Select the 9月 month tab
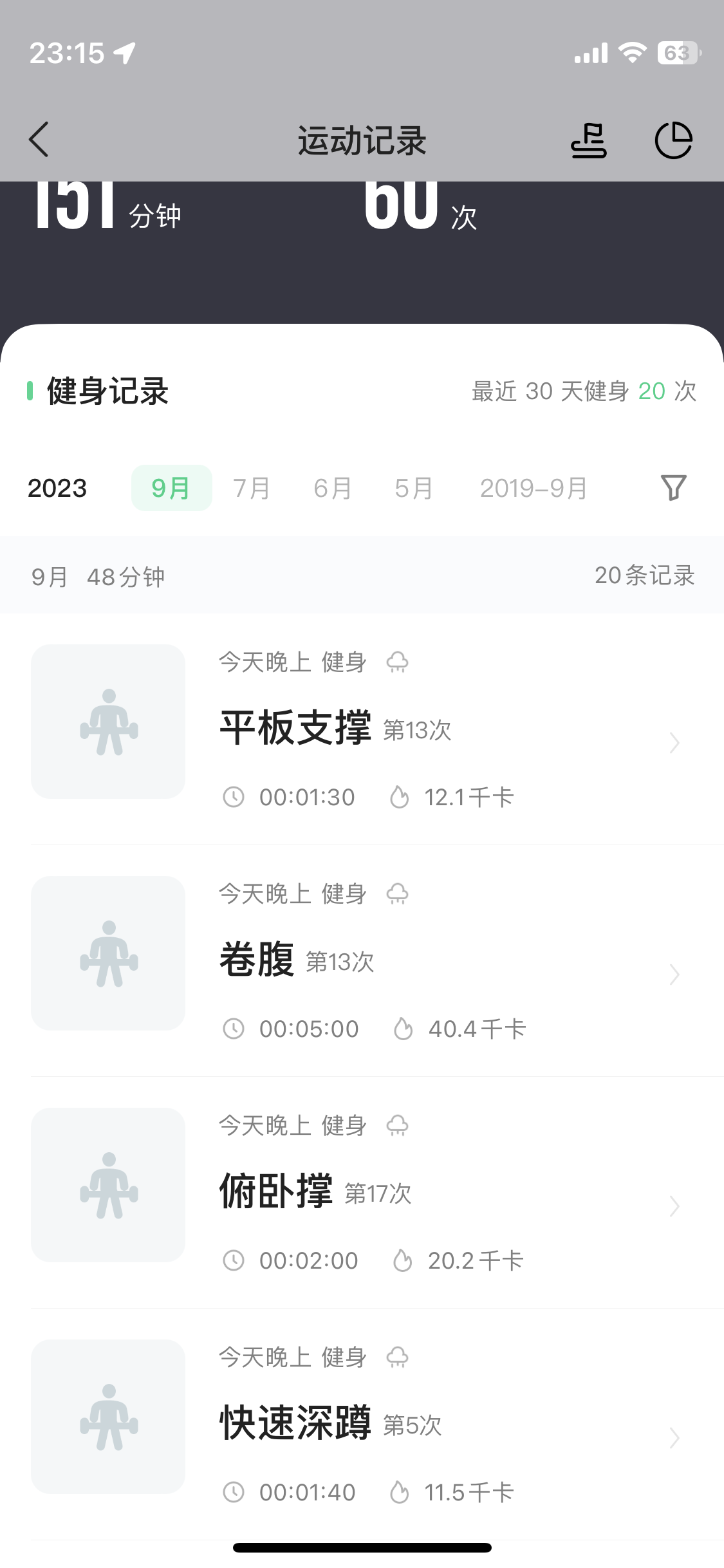Viewport: 724px width, 1568px height. 171,488
